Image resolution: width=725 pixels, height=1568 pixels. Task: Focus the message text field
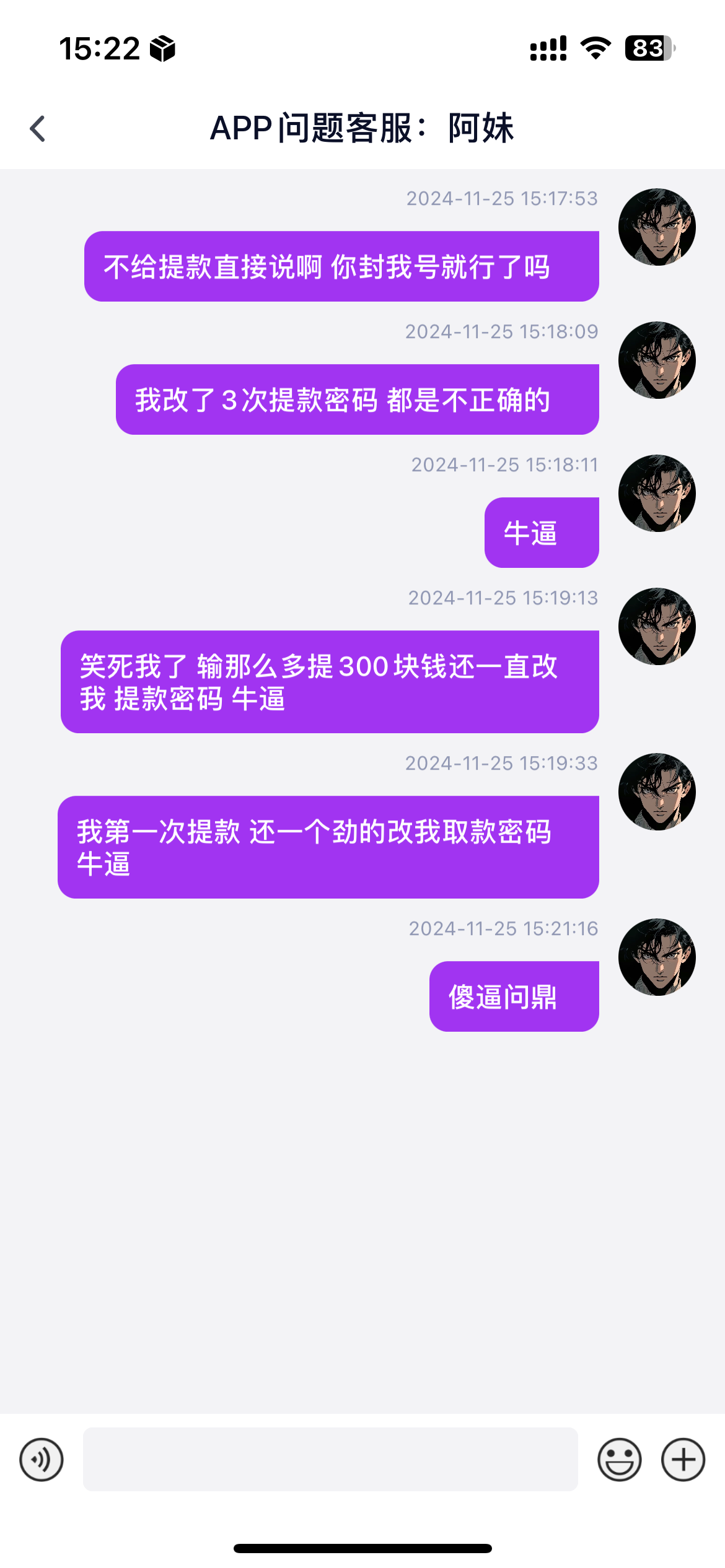(330, 1460)
